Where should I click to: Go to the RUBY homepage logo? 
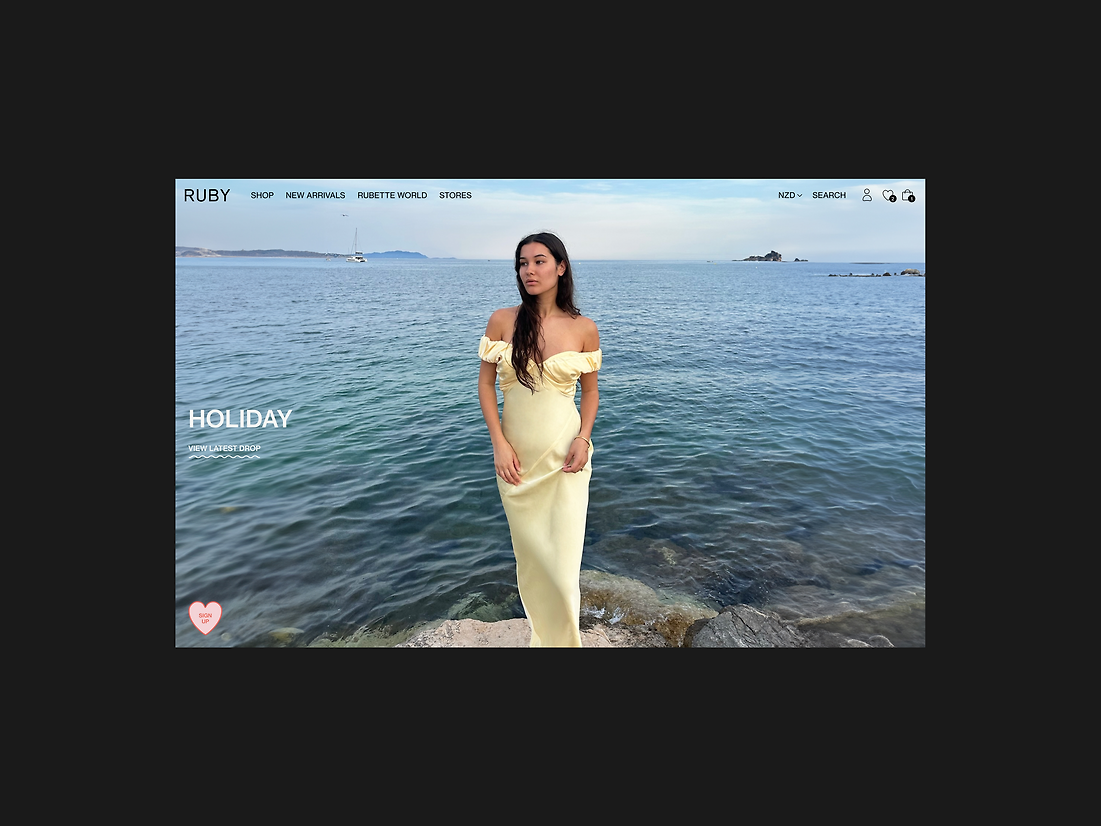coord(207,196)
